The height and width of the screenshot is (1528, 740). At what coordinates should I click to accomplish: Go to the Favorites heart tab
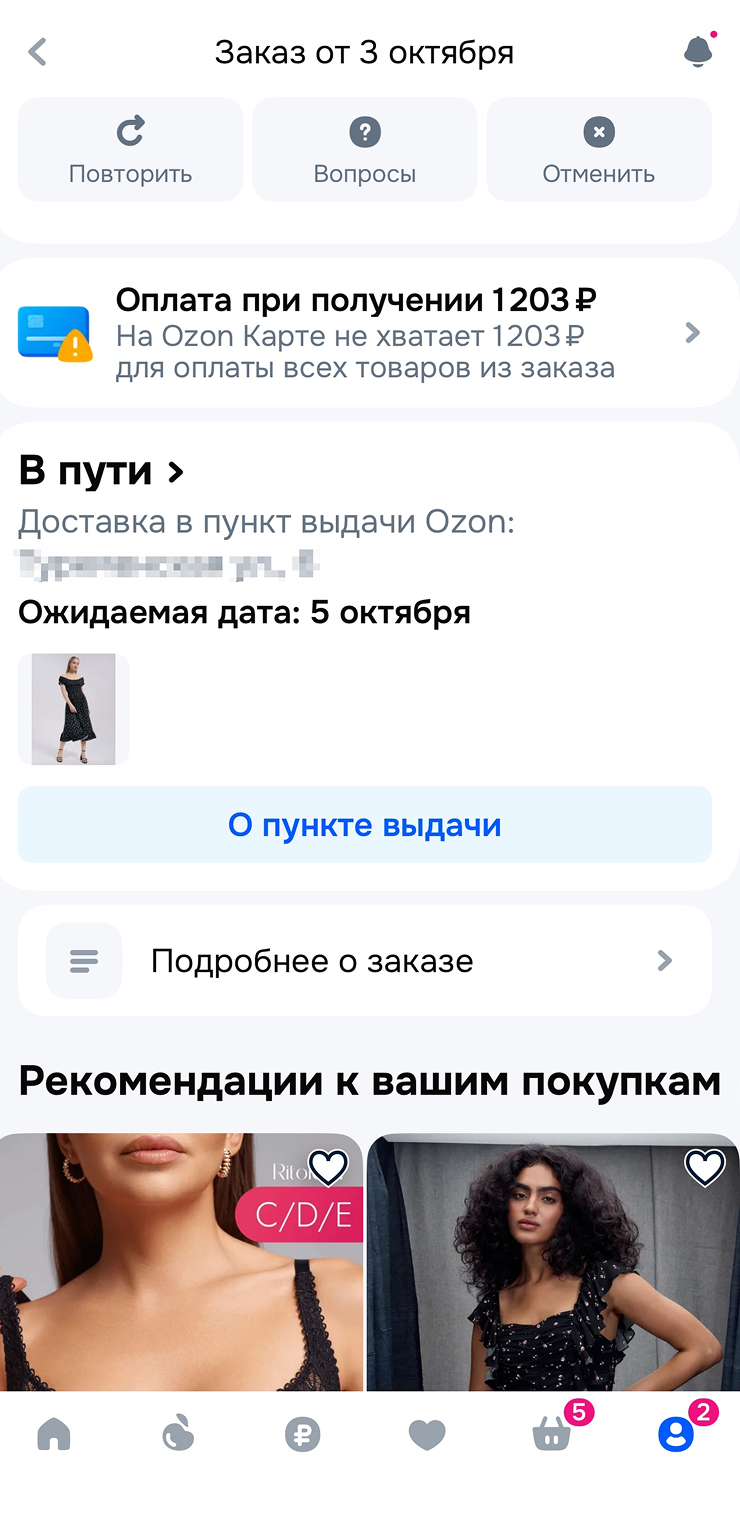click(427, 1436)
